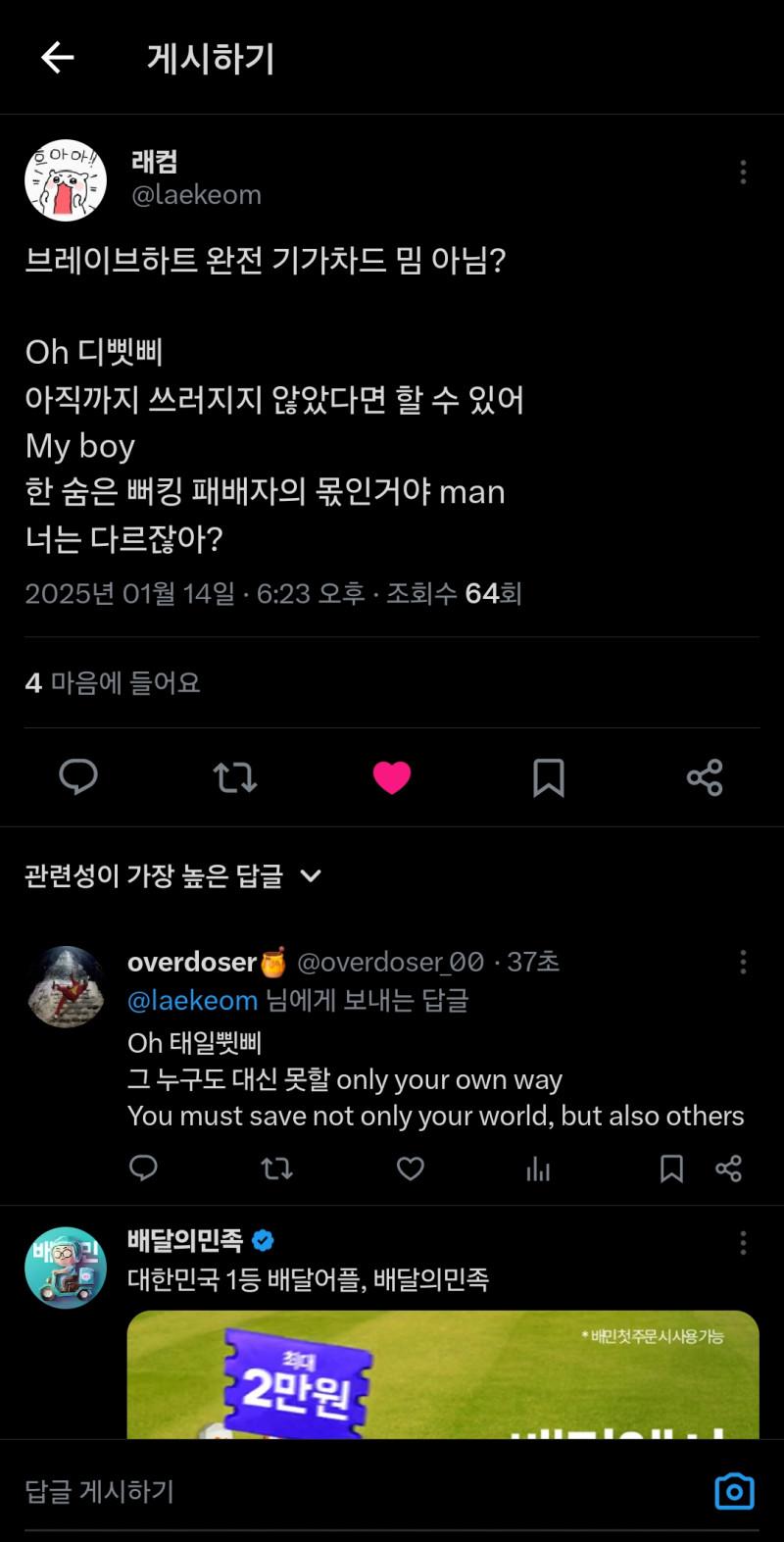View the 4 마음에 들어요 likes list
This screenshot has height=1542, width=784.
point(113,682)
